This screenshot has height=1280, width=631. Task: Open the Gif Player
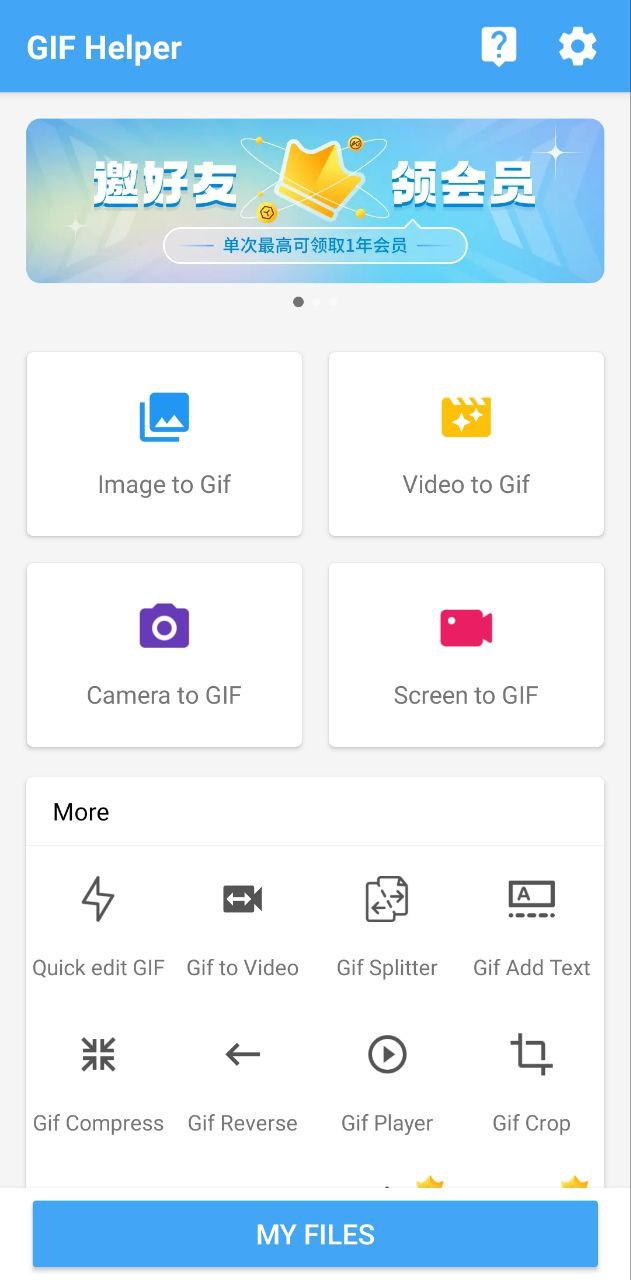pos(387,1080)
